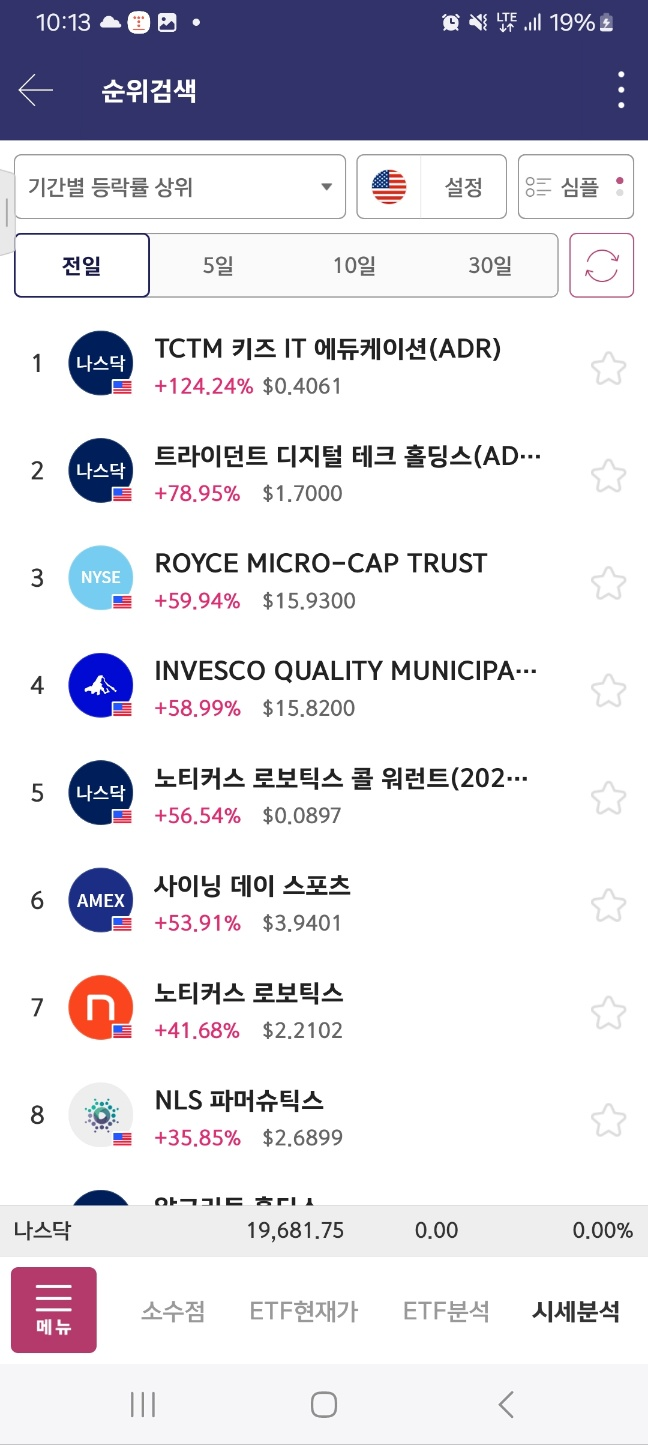Star 트라이던트 디지털 테크 홀딩스
Screen dimensions: 648x1445
coord(608,475)
